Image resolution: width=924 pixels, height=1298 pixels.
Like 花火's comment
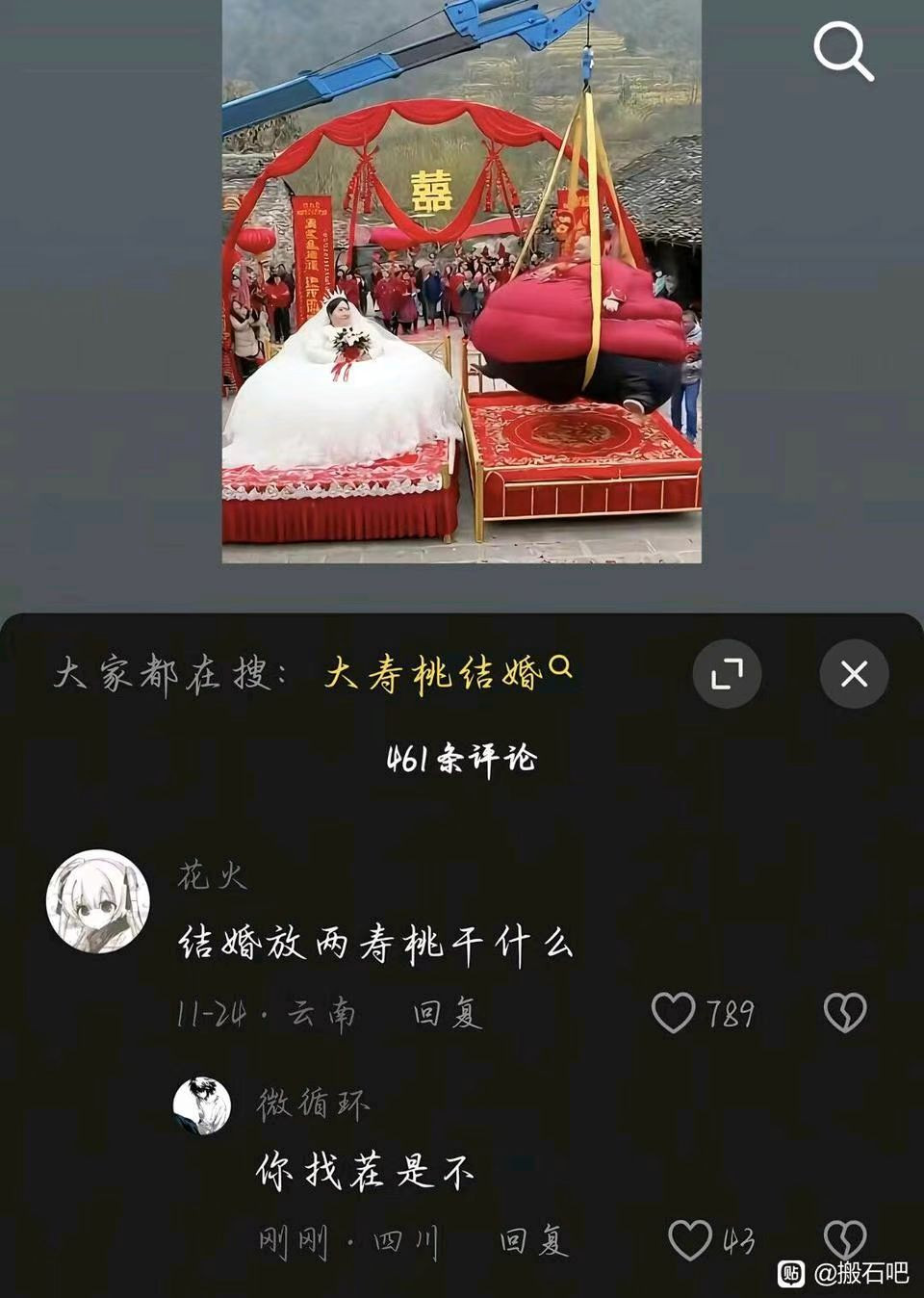click(x=674, y=1013)
